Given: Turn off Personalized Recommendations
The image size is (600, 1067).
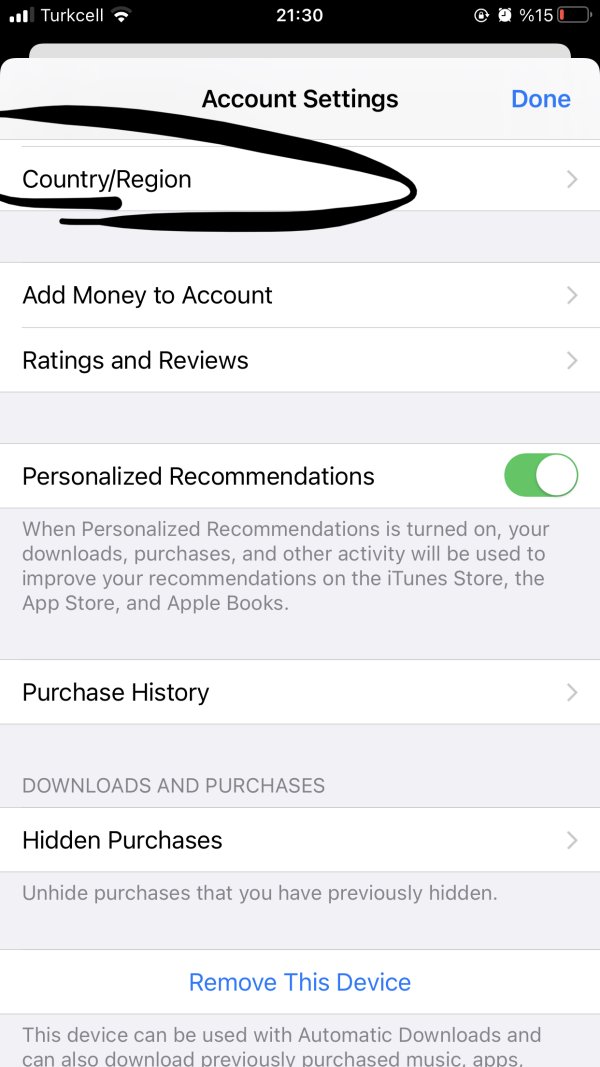Looking at the screenshot, I should pyautogui.click(x=540, y=476).
